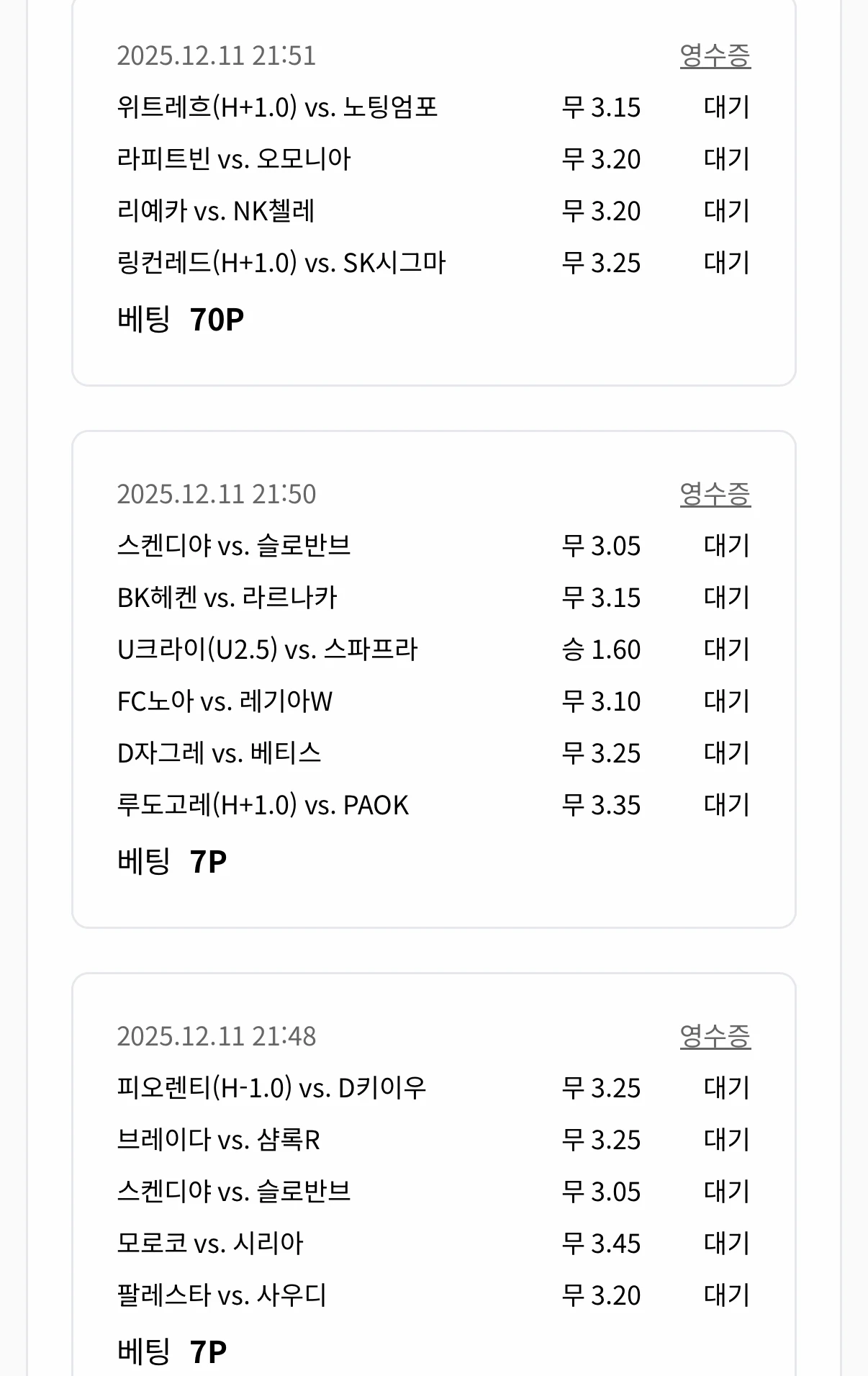868x1376 pixels.
Task: Open the 영수증 receipt for the 21:50 bet
Action: click(716, 494)
